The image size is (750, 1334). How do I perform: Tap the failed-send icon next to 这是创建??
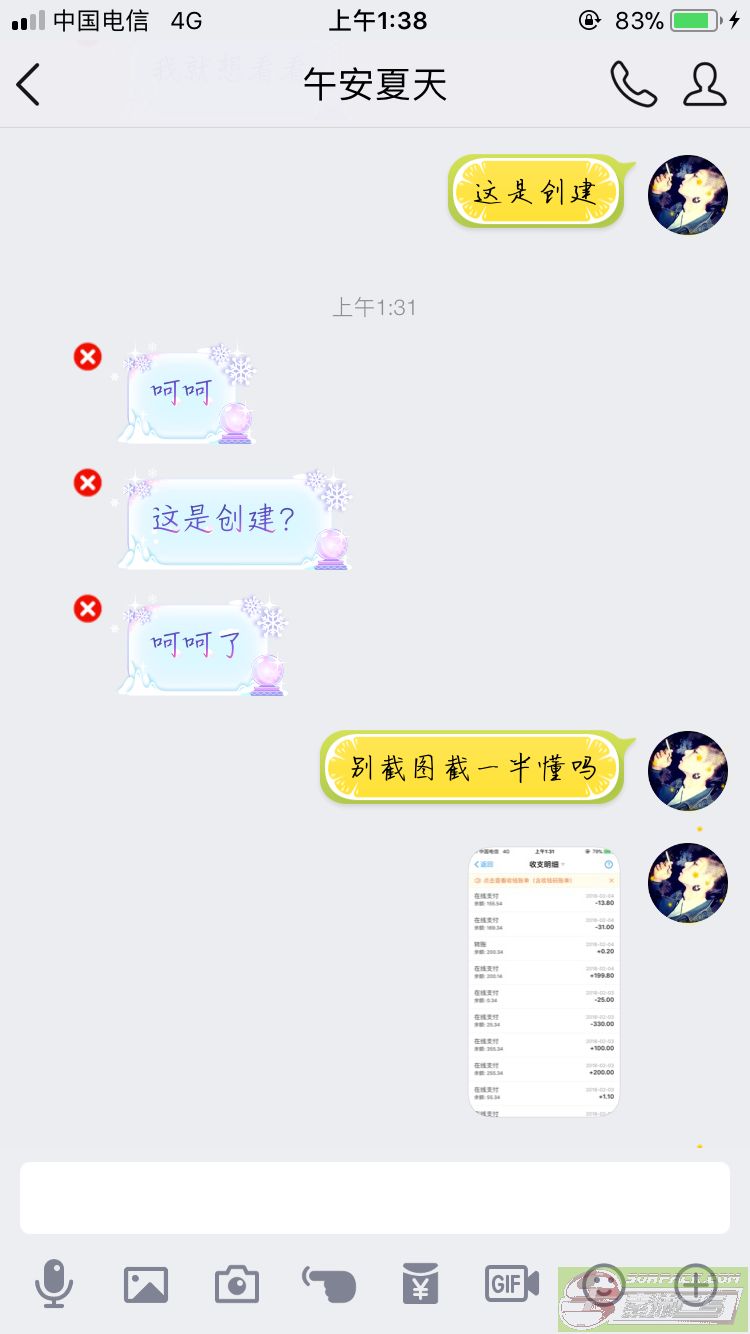tap(88, 483)
